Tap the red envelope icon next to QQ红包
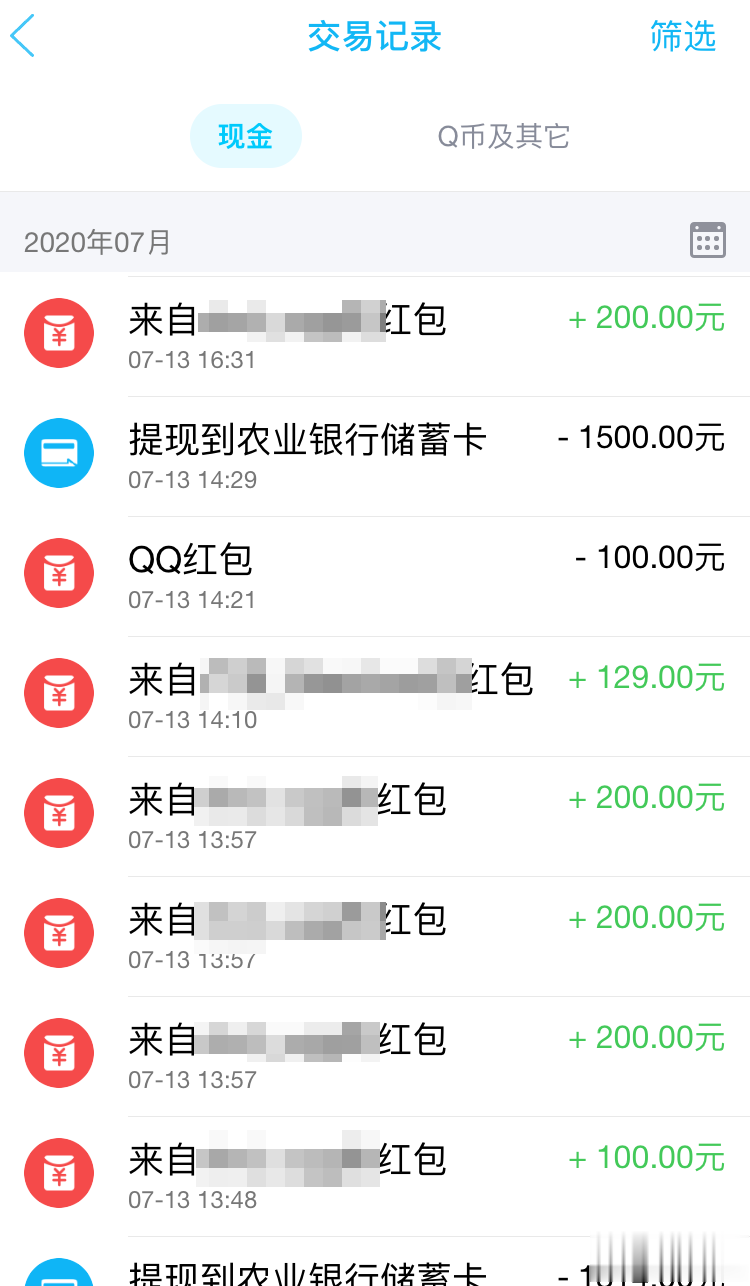 [58, 573]
